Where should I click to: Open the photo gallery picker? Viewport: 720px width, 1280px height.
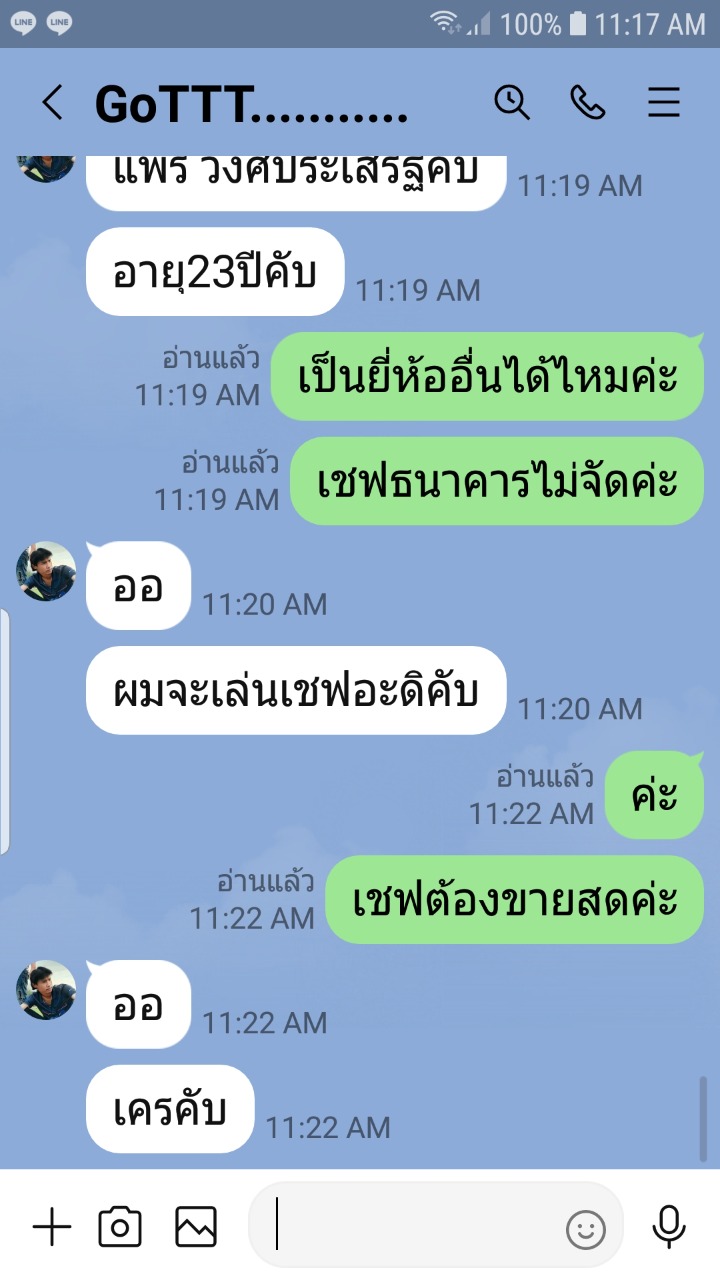(x=196, y=1227)
